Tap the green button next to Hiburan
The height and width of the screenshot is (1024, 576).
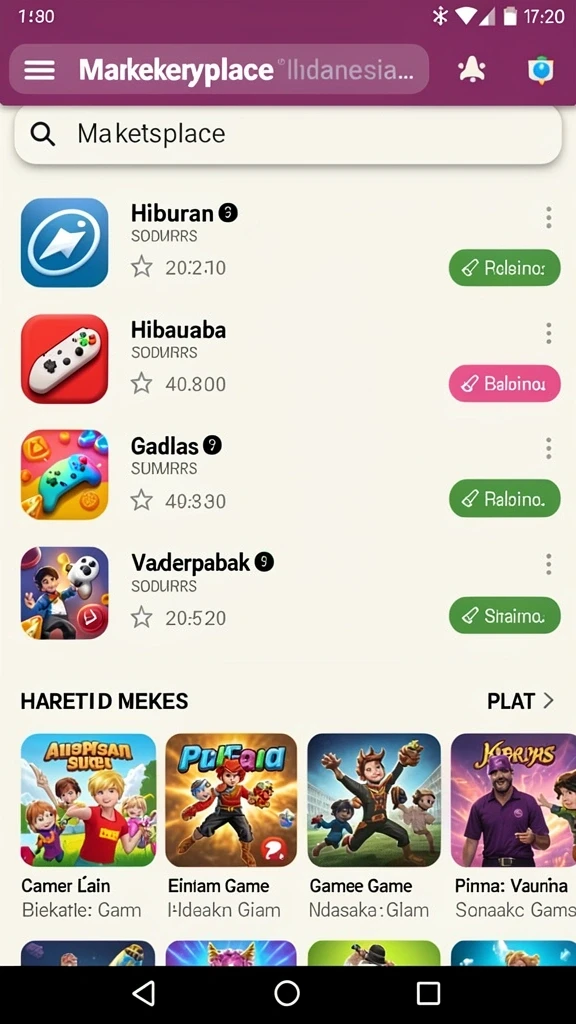point(504,268)
